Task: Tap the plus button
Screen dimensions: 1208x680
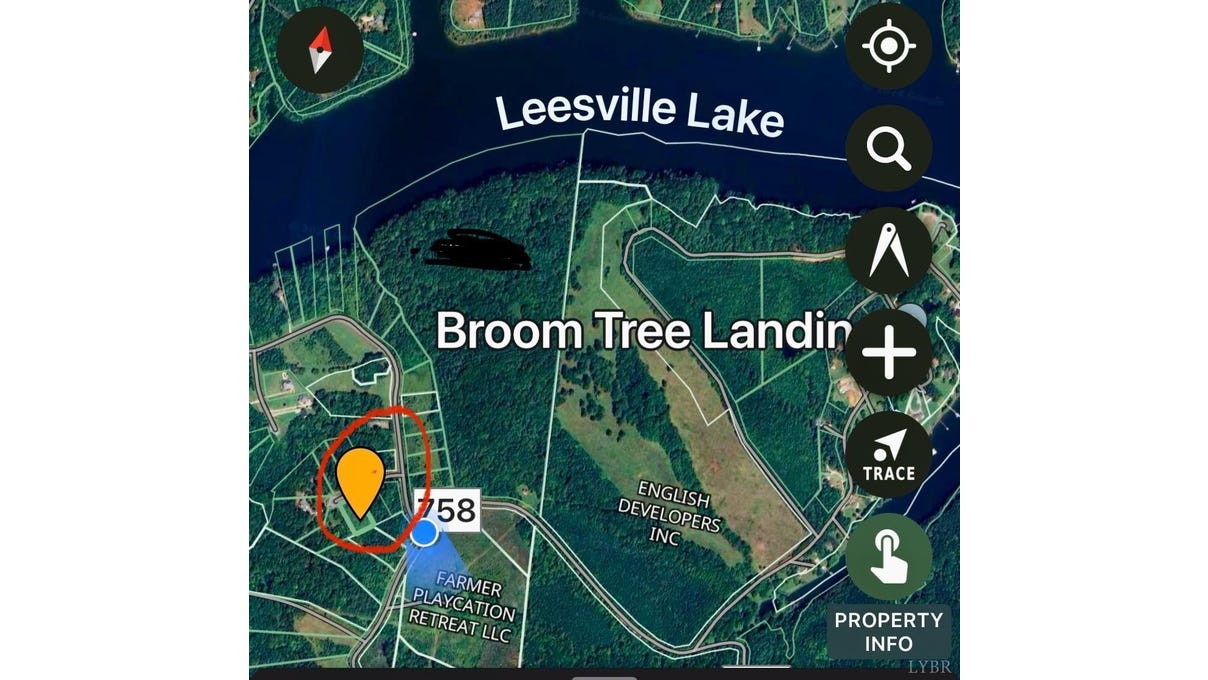Action: pyautogui.click(x=888, y=353)
